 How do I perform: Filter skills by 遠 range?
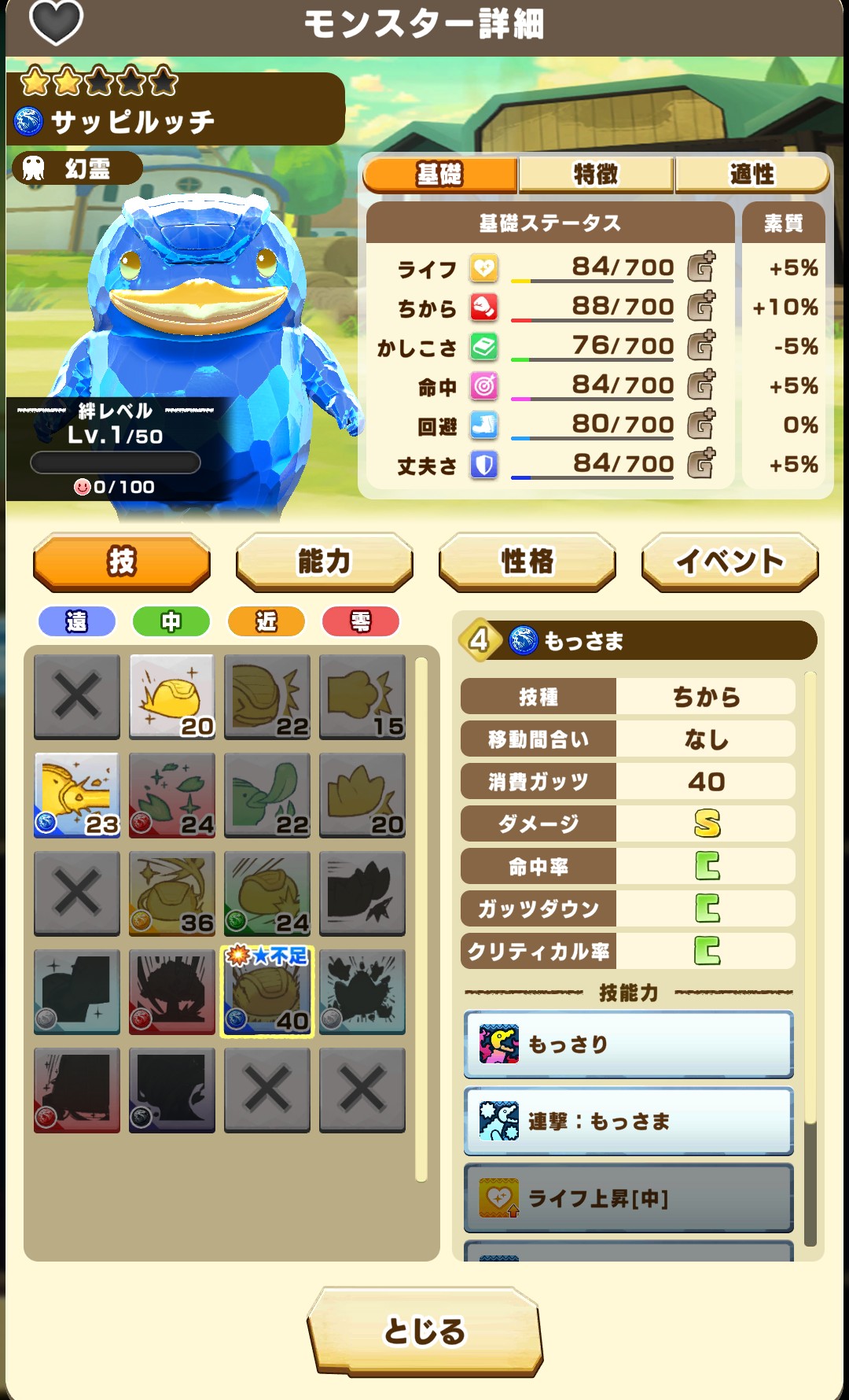click(x=77, y=622)
